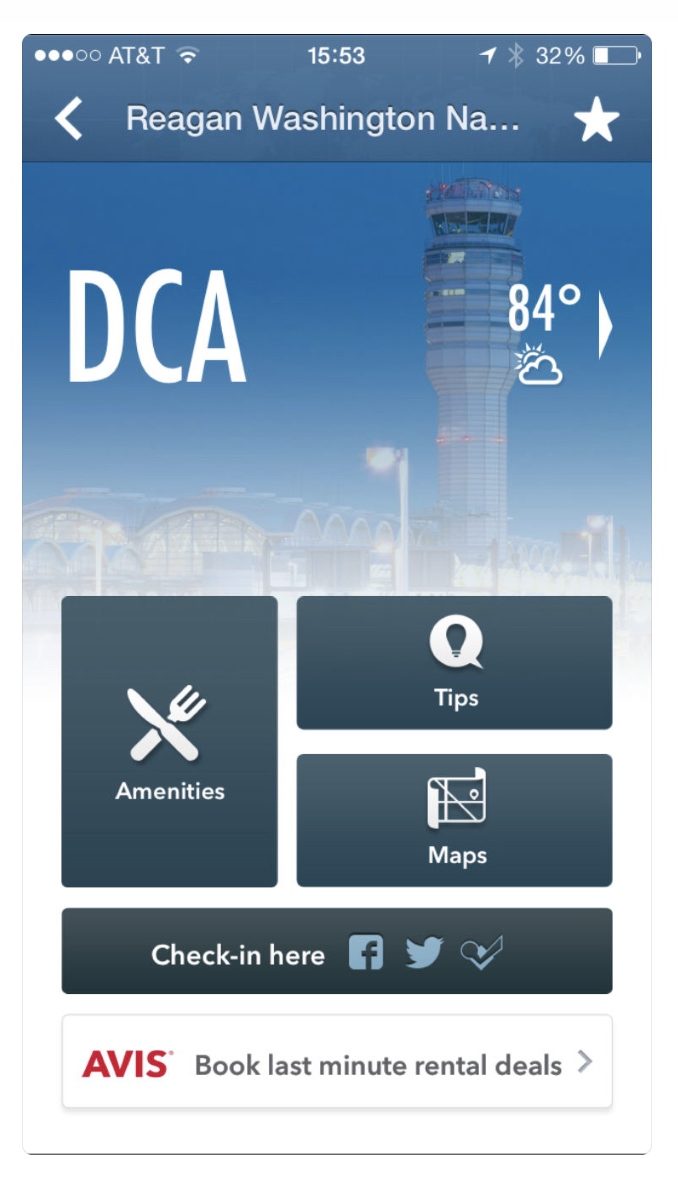Open weather details via the arrow beside 84°
This screenshot has width=678, height=1186.
605,325
